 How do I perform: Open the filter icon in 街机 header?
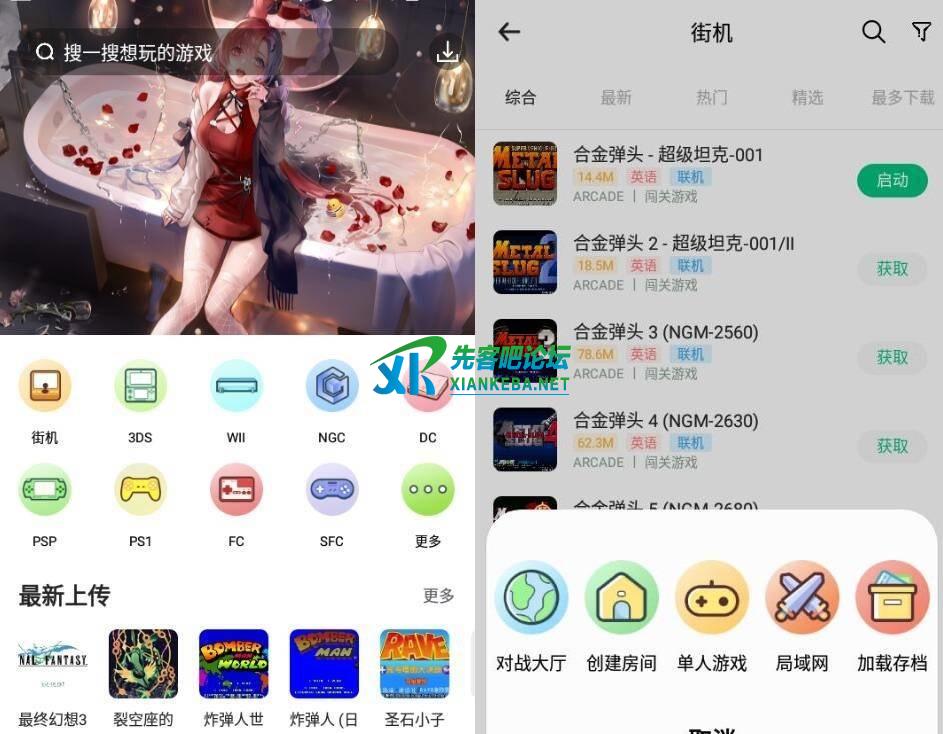pyautogui.click(x=921, y=32)
